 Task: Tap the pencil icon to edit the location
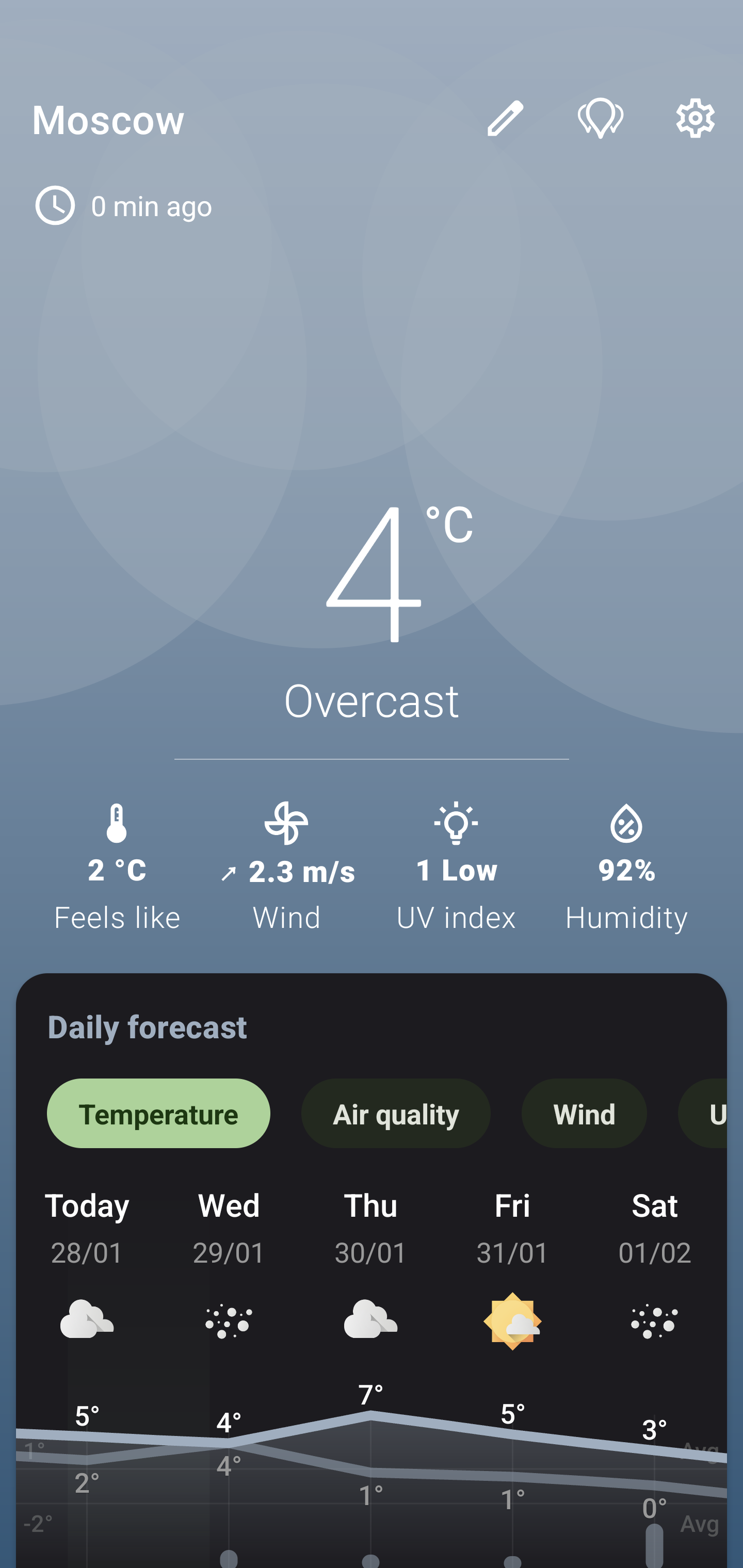coord(505,119)
